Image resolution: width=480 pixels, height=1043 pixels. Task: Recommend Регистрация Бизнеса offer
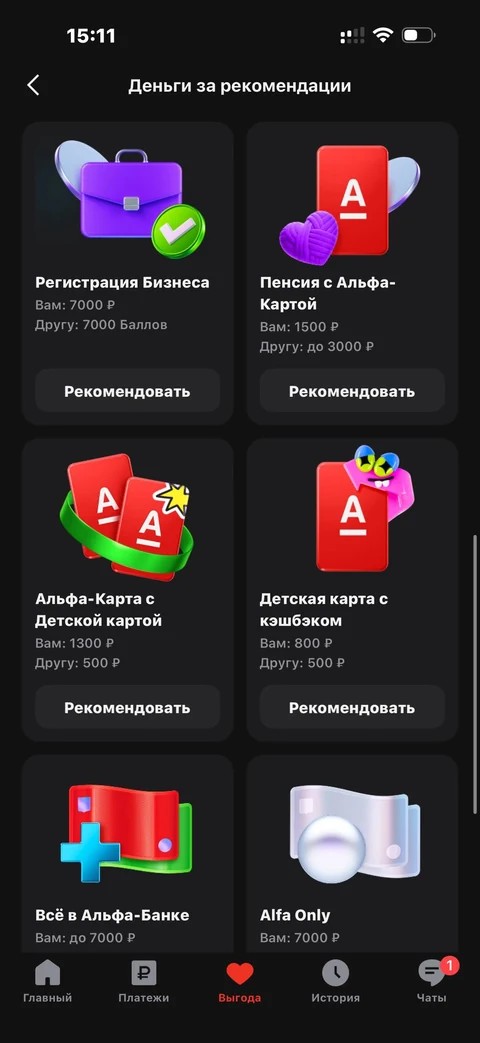(128, 391)
